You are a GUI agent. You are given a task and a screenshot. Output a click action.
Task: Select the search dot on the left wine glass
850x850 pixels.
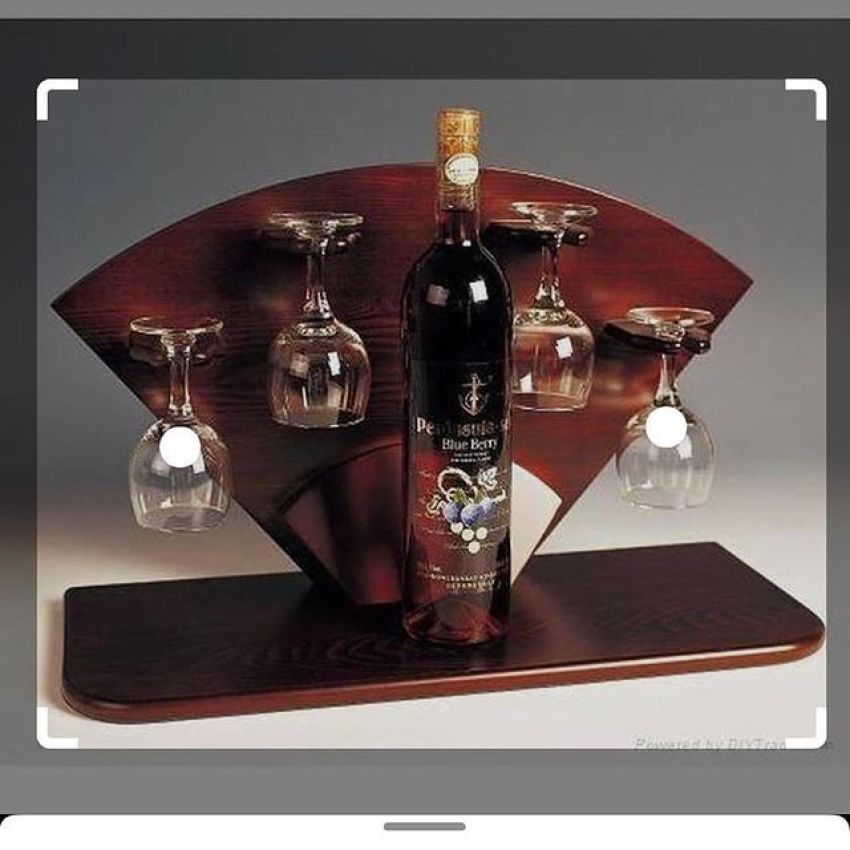(180, 446)
